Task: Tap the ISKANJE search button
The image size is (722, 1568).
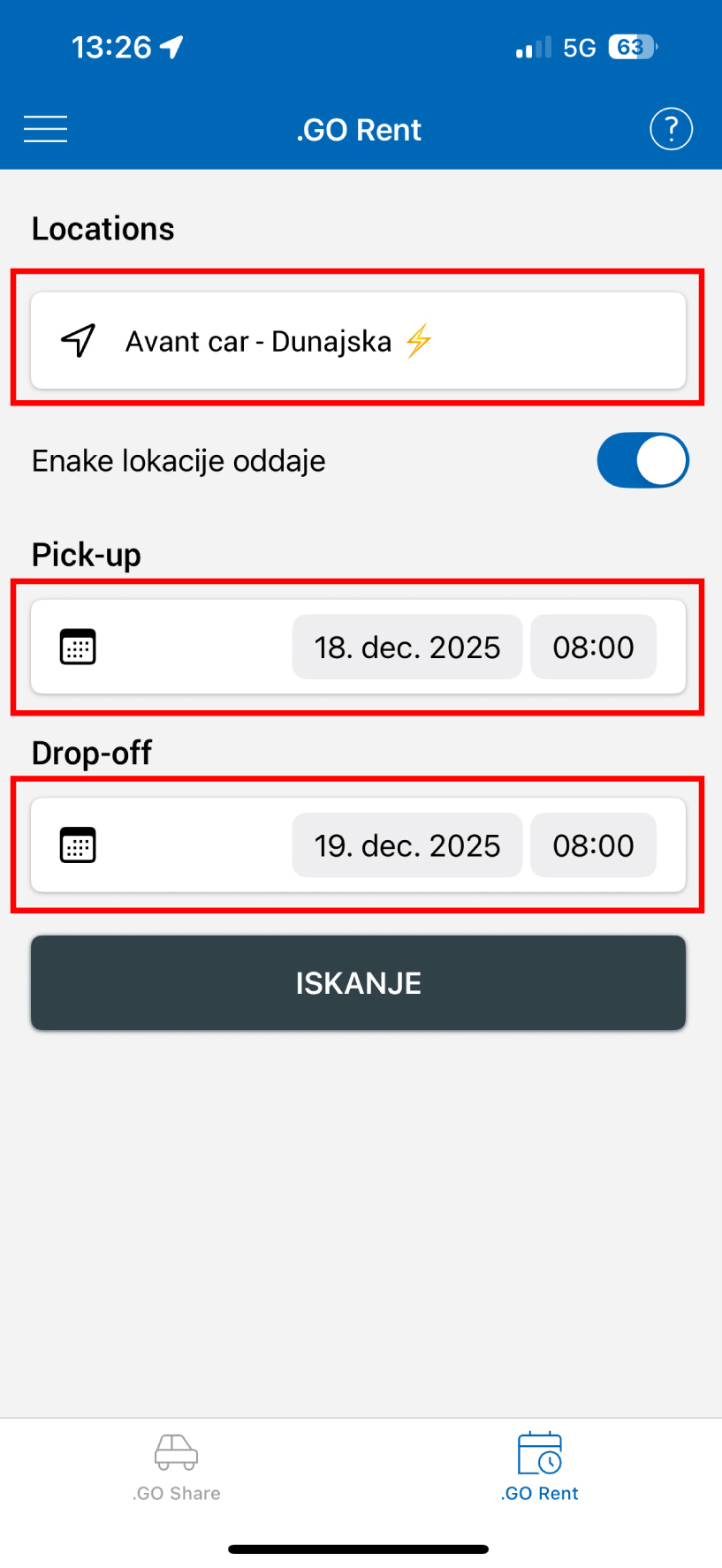Action: tap(358, 982)
